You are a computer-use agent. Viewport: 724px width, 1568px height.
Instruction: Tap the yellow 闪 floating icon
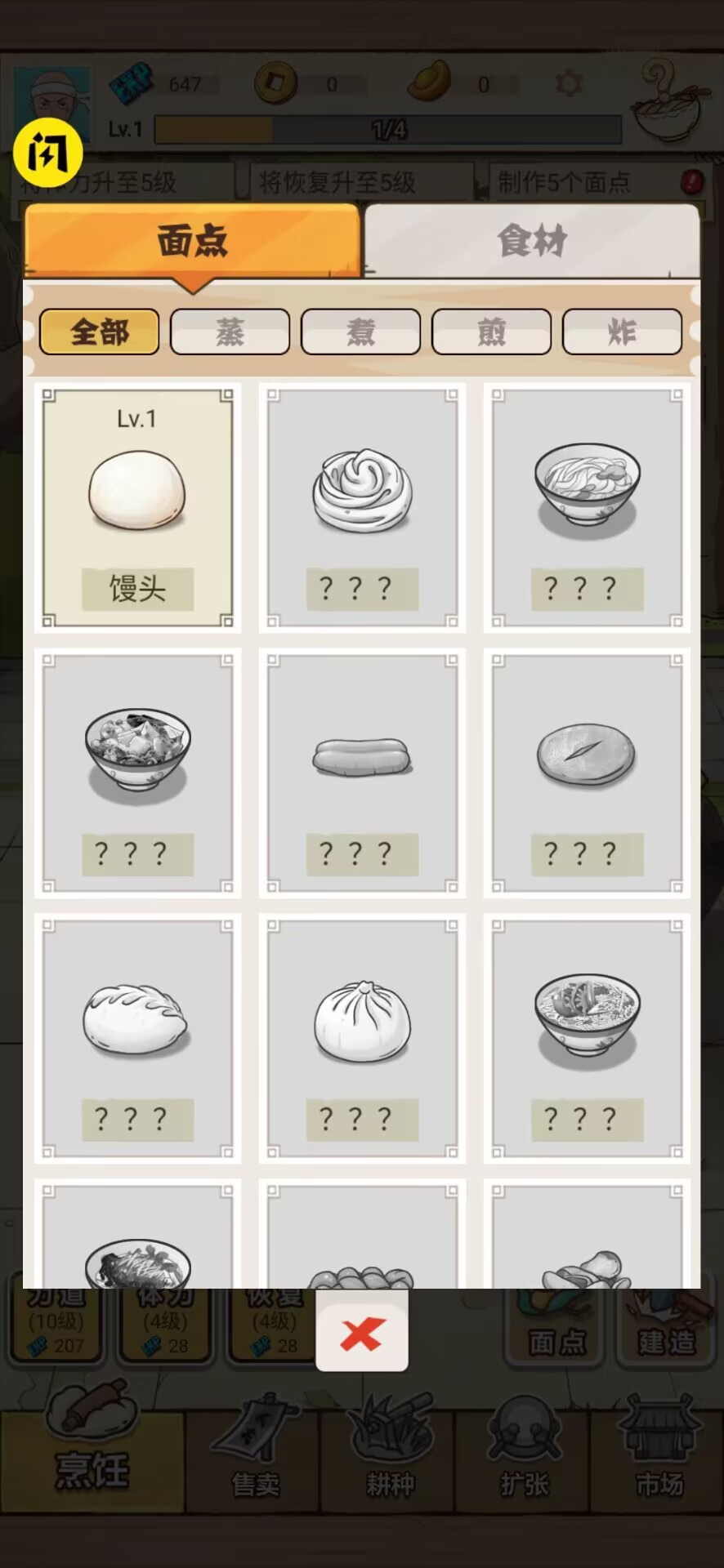point(47,152)
